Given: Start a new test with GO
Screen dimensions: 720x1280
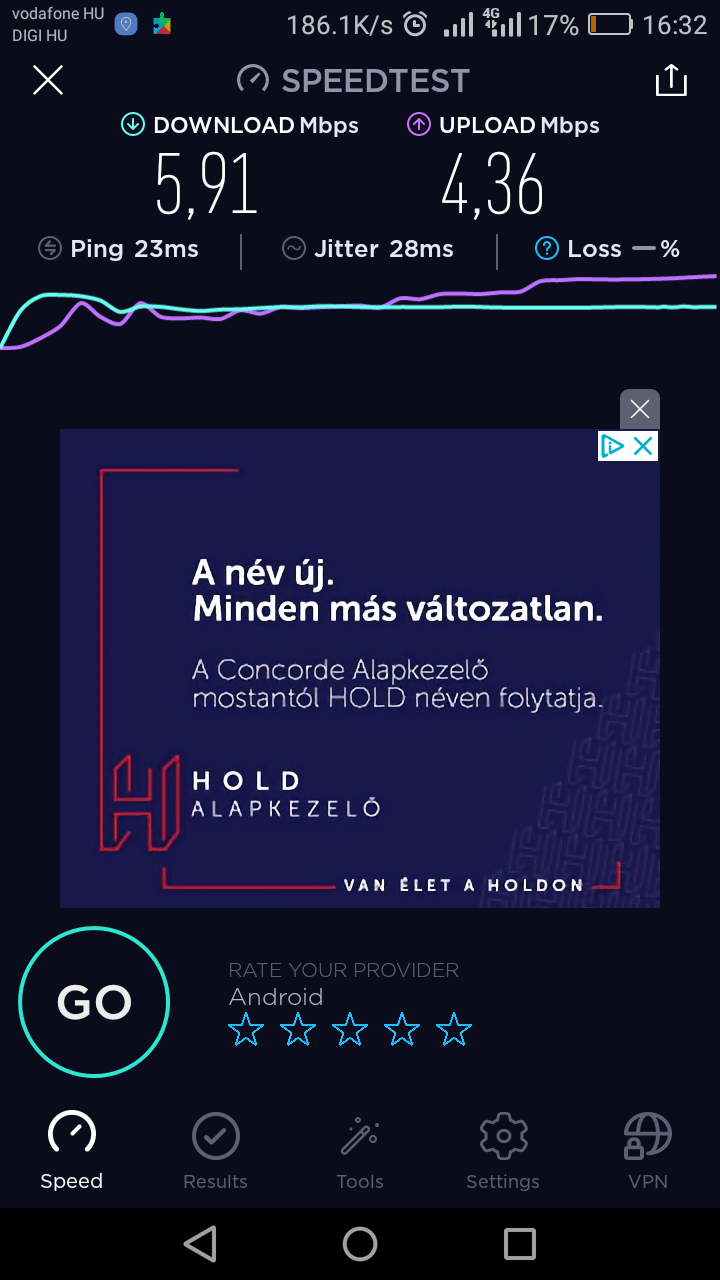Looking at the screenshot, I should click(94, 1002).
